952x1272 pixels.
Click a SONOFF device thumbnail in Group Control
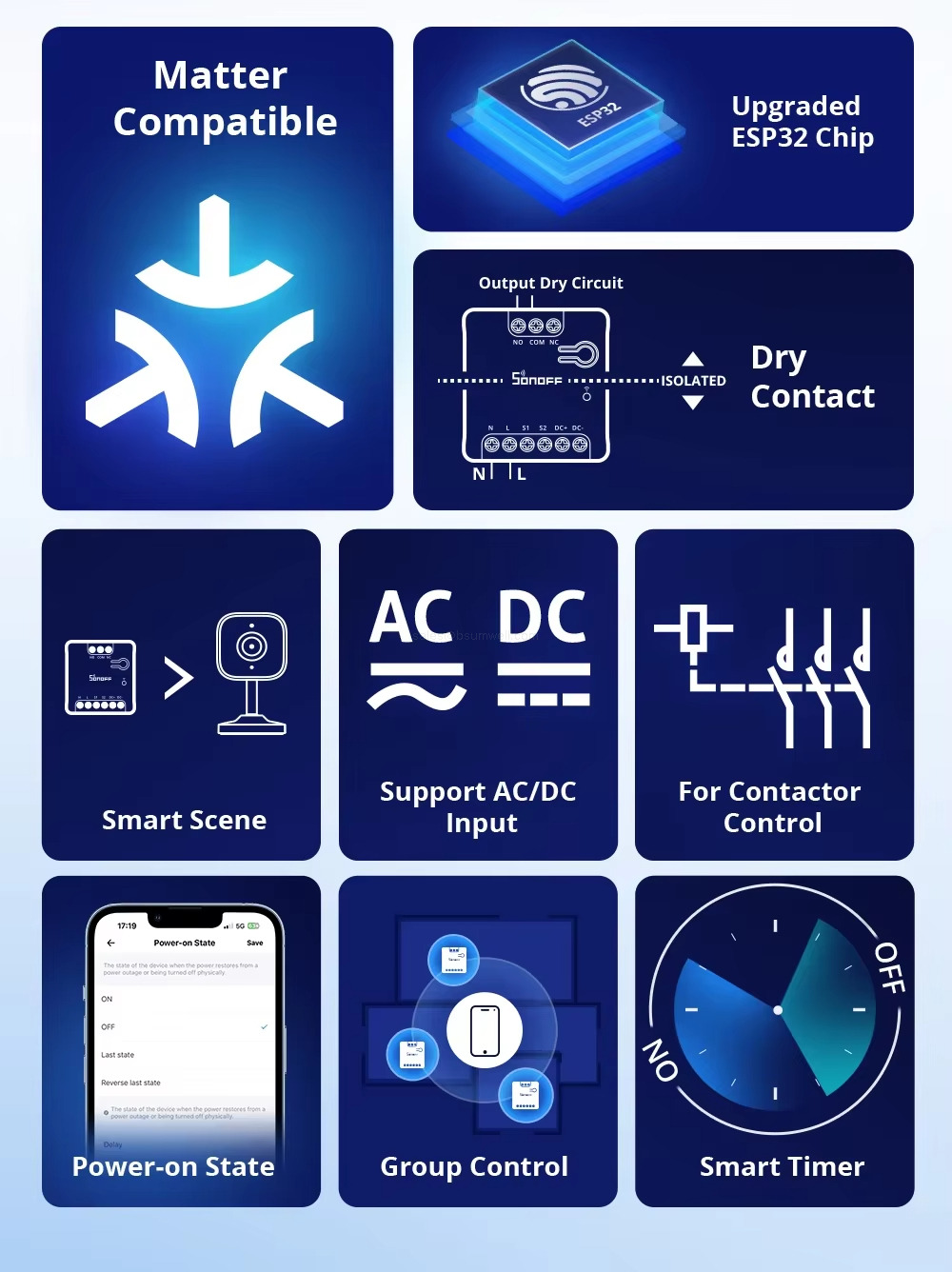pyautogui.click(x=453, y=960)
